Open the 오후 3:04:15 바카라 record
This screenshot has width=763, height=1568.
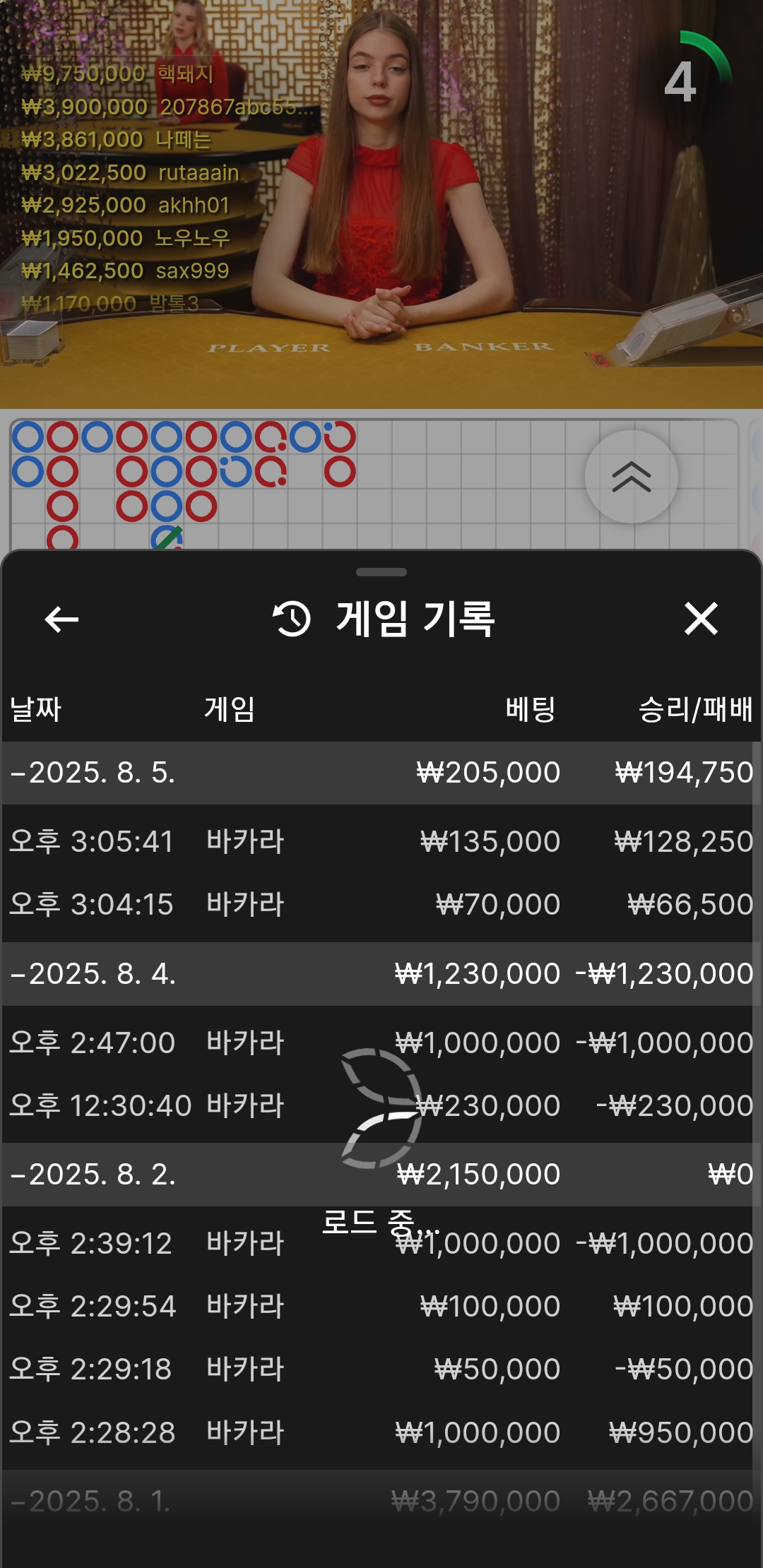[381, 904]
